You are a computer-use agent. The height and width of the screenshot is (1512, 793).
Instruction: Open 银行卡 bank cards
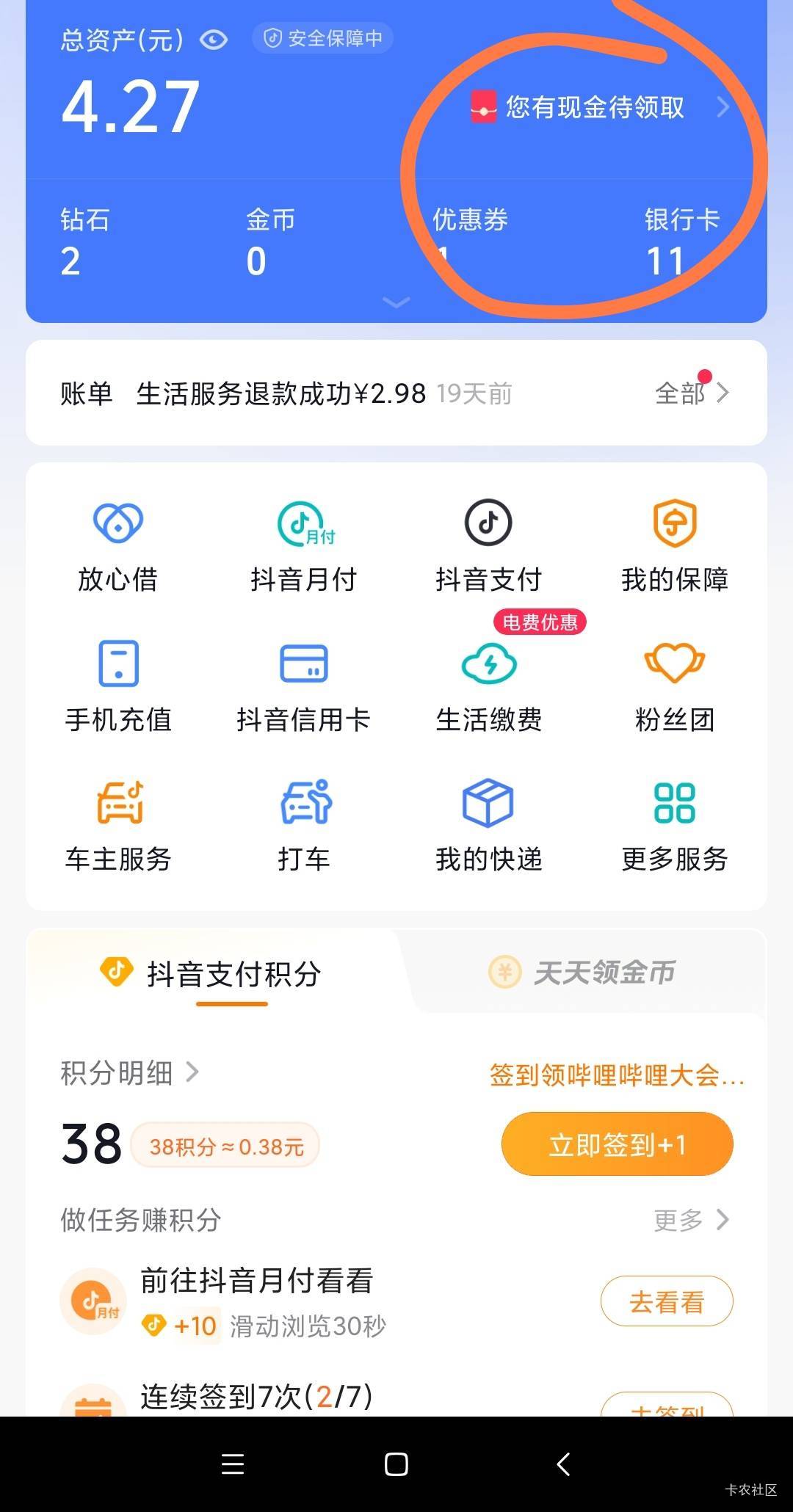(x=681, y=242)
